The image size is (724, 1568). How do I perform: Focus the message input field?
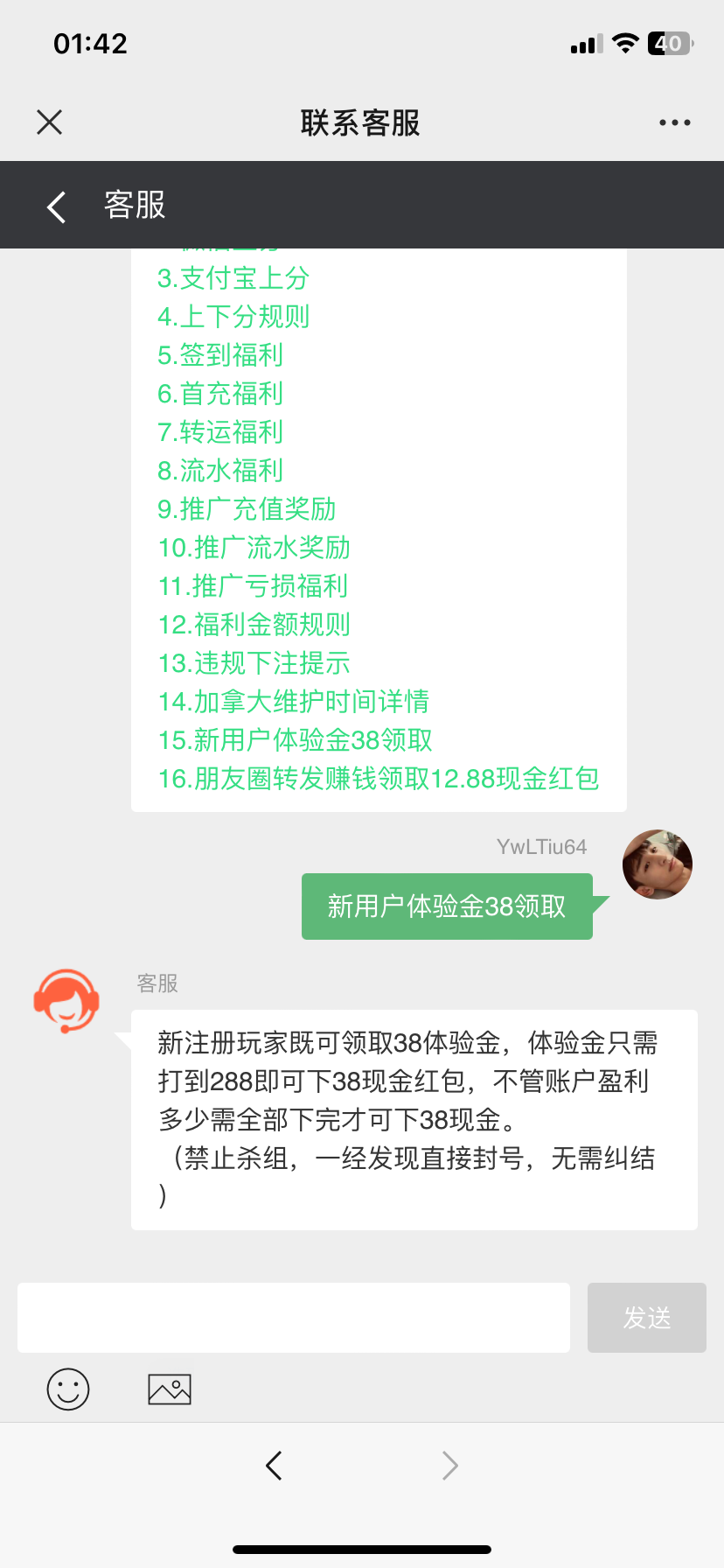(x=294, y=1318)
